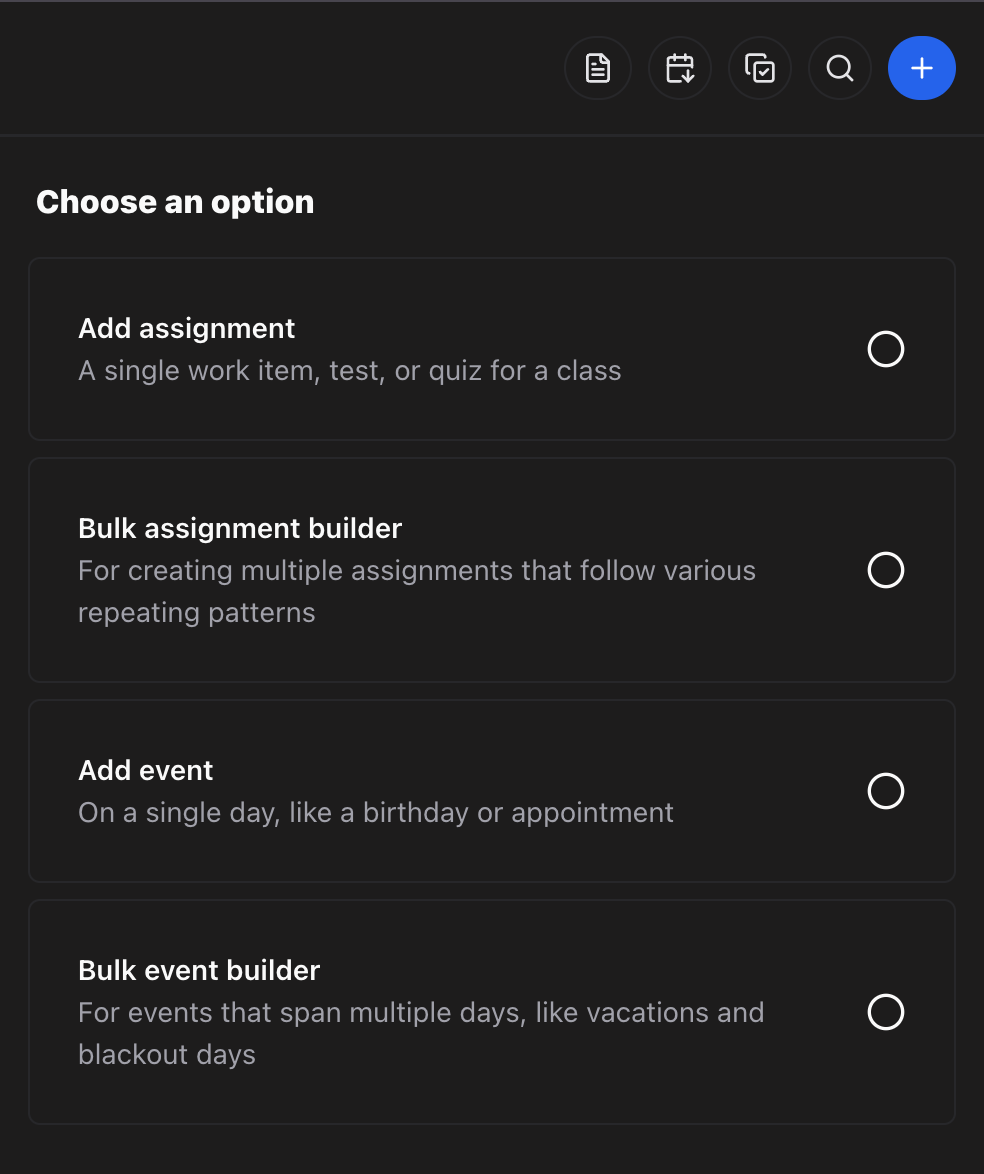Select the Bulk assignment builder radio button
This screenshot has height=1174, width=984.
tap(885, 570)
